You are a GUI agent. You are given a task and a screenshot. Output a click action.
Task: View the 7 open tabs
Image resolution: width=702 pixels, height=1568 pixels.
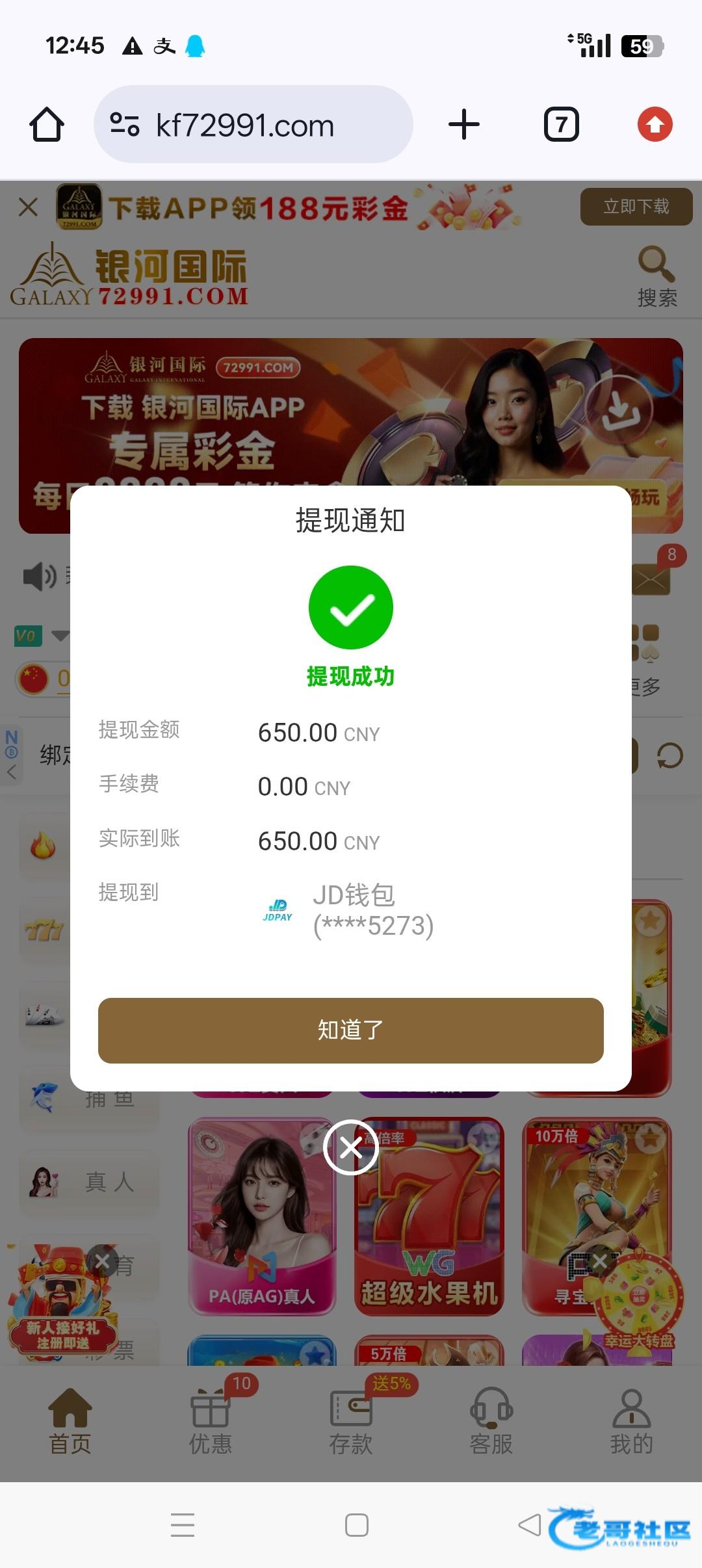tap(561, 124)
